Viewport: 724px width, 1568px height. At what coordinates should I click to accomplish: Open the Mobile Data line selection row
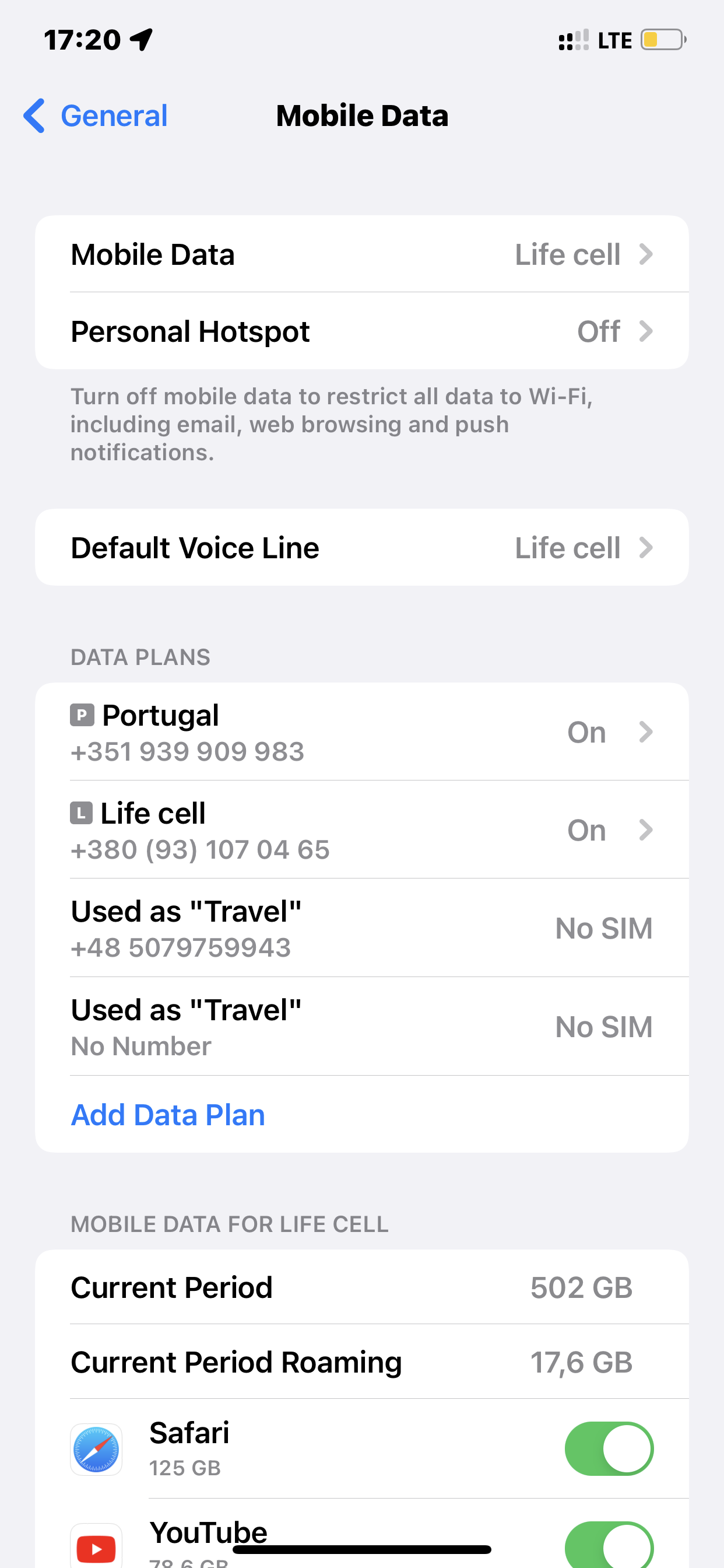[x=361, y=254]
